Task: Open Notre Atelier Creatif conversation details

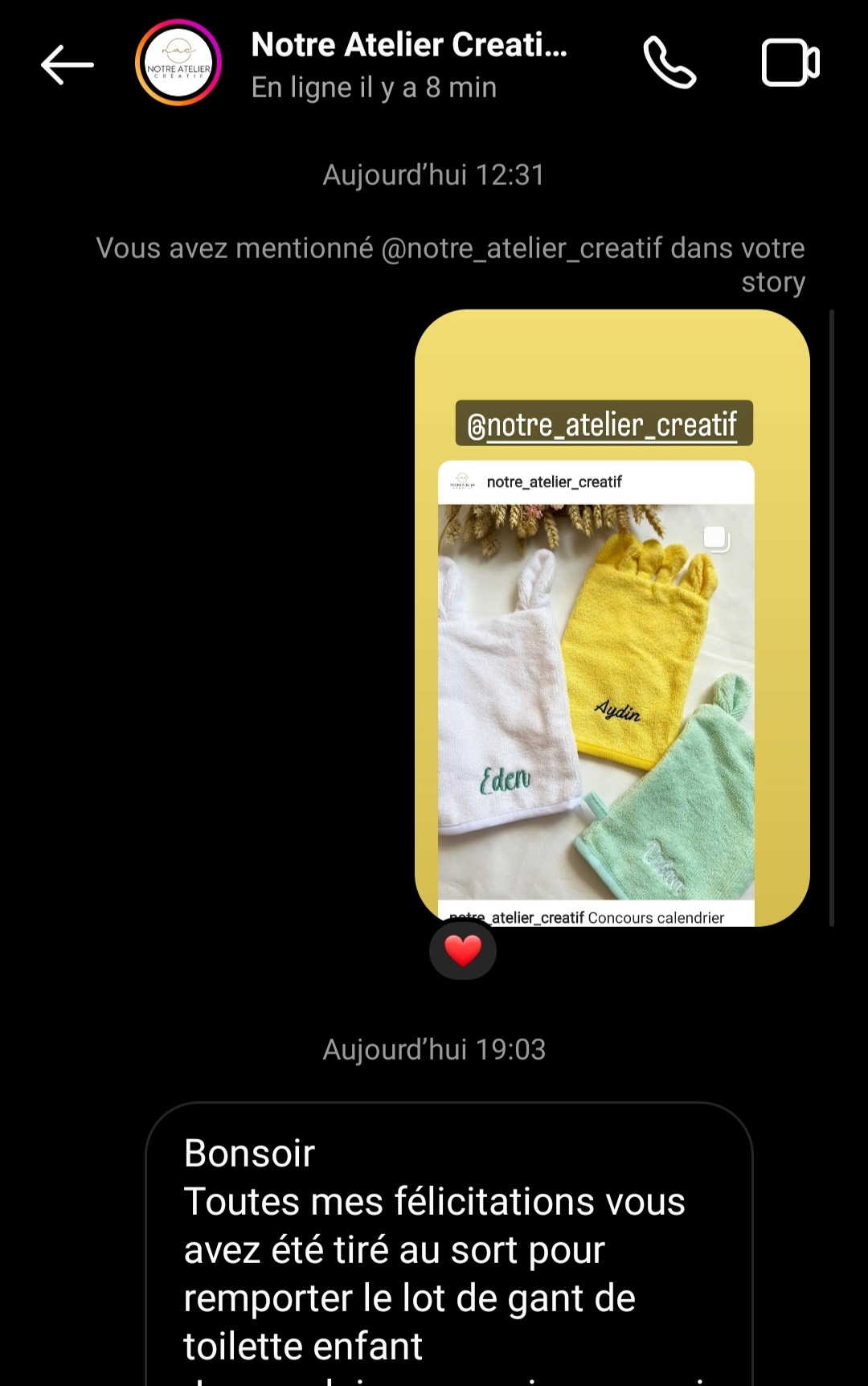Action: 408,64
